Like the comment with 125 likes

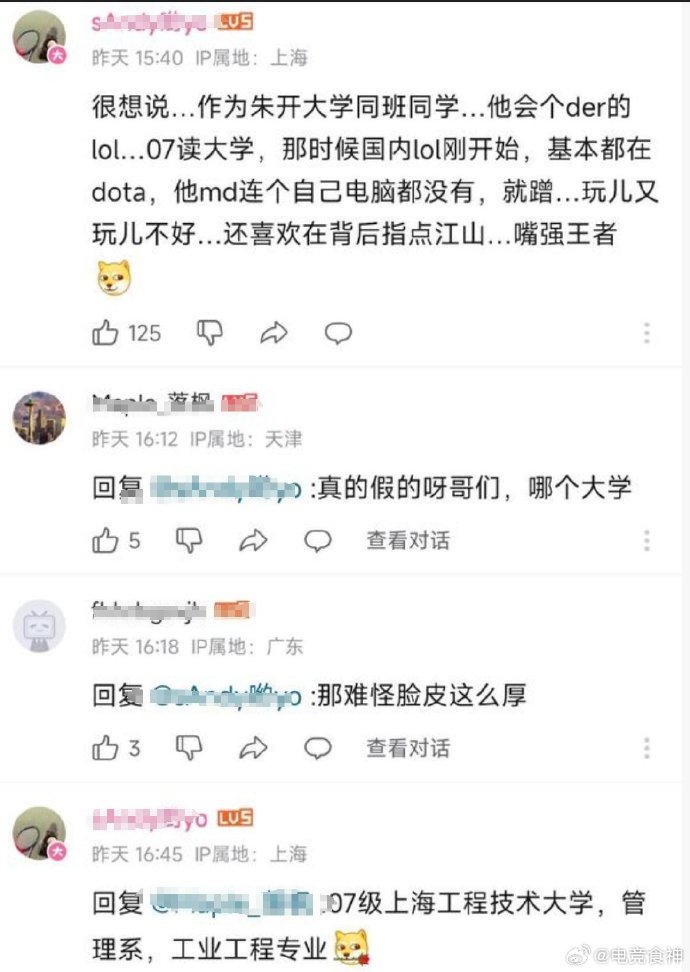tap(106, 333)
